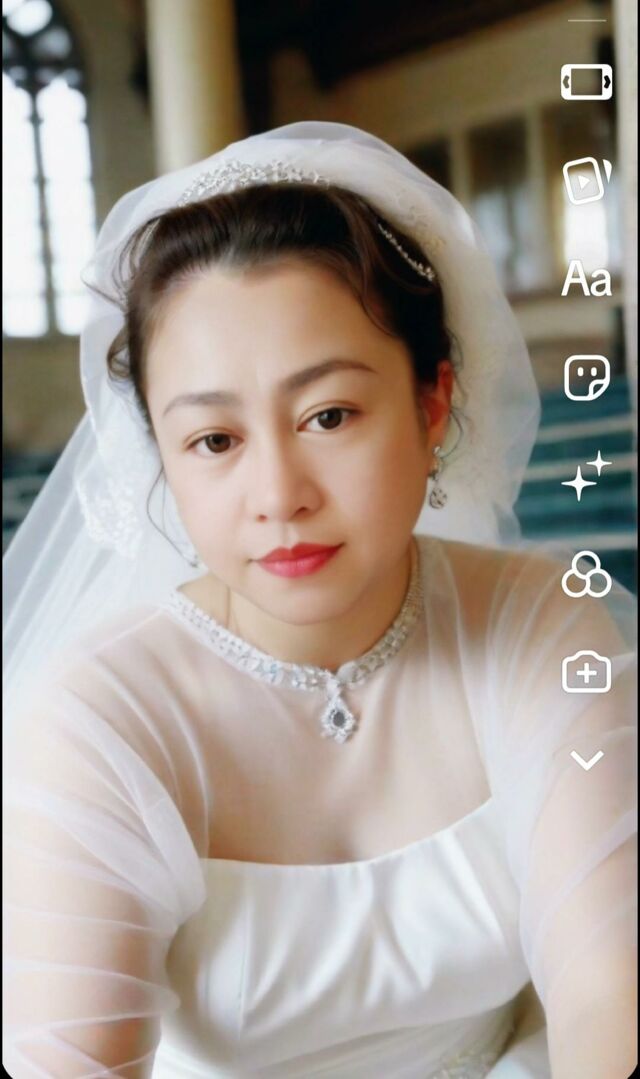This screenshot has width=640, height=1079.
Task: Apply effects using the sparkles icon
Action: (x=586, y=475)
